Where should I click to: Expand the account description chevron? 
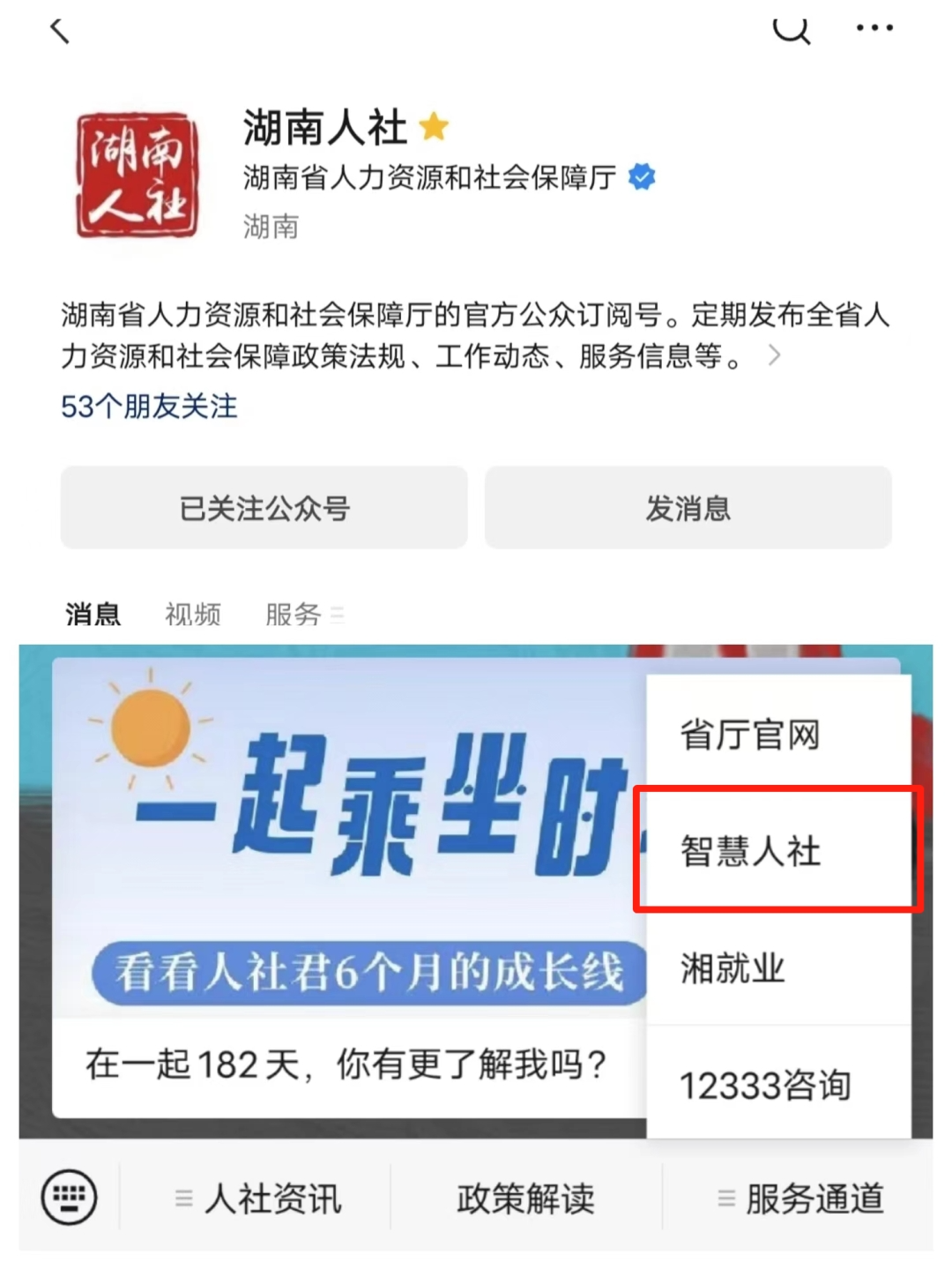click(x=774, y=355)
